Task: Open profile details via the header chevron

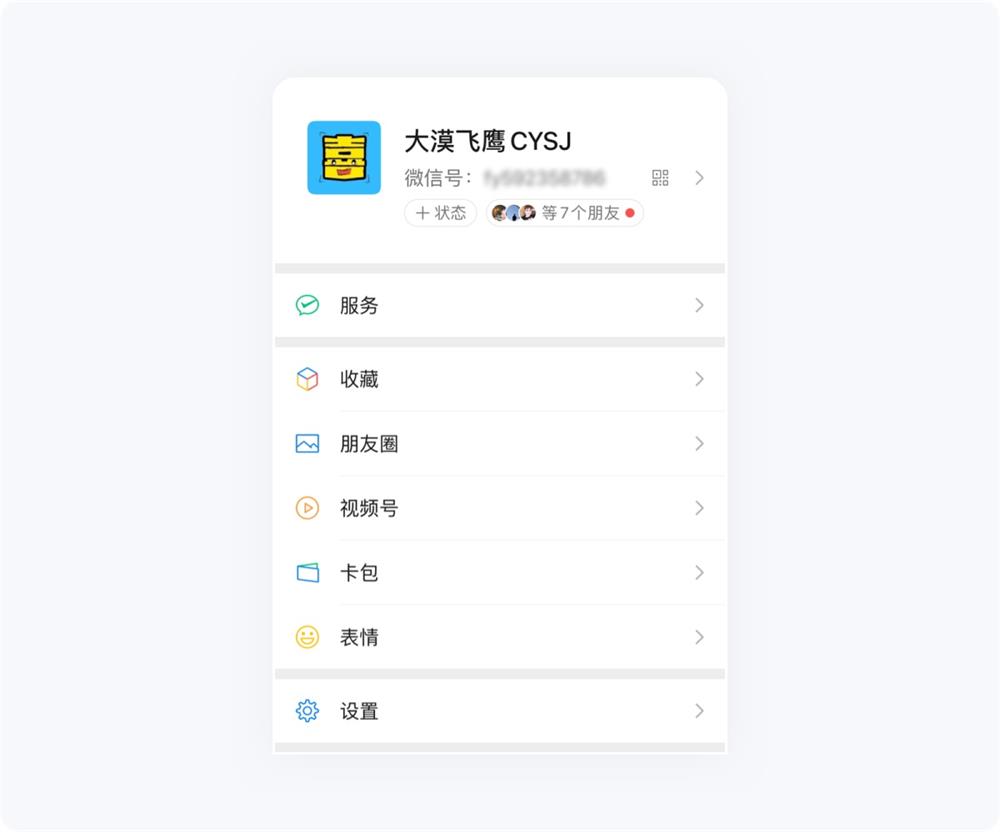Action: pyautogui.click(x=700, y=178)
